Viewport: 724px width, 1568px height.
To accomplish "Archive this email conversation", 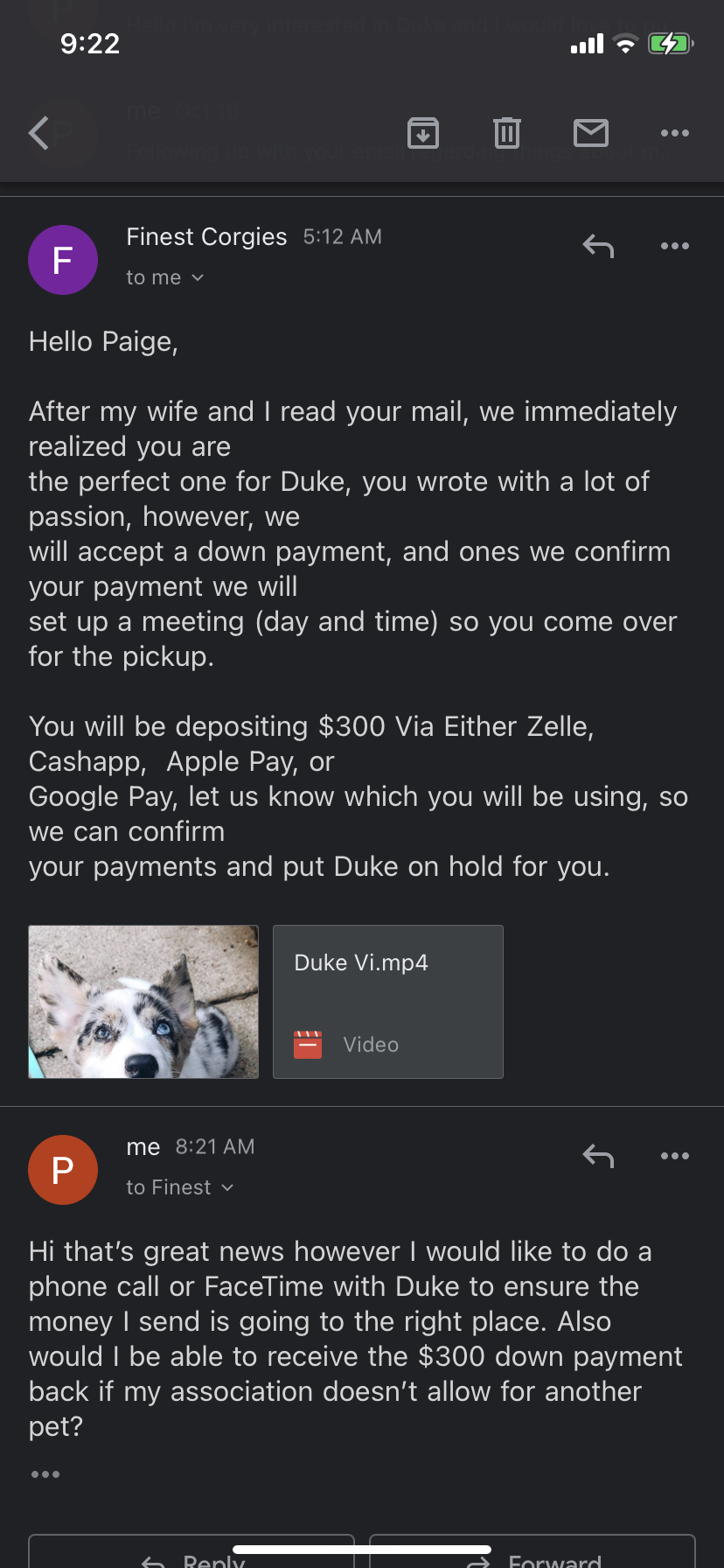I will click(x=423, y=133).
